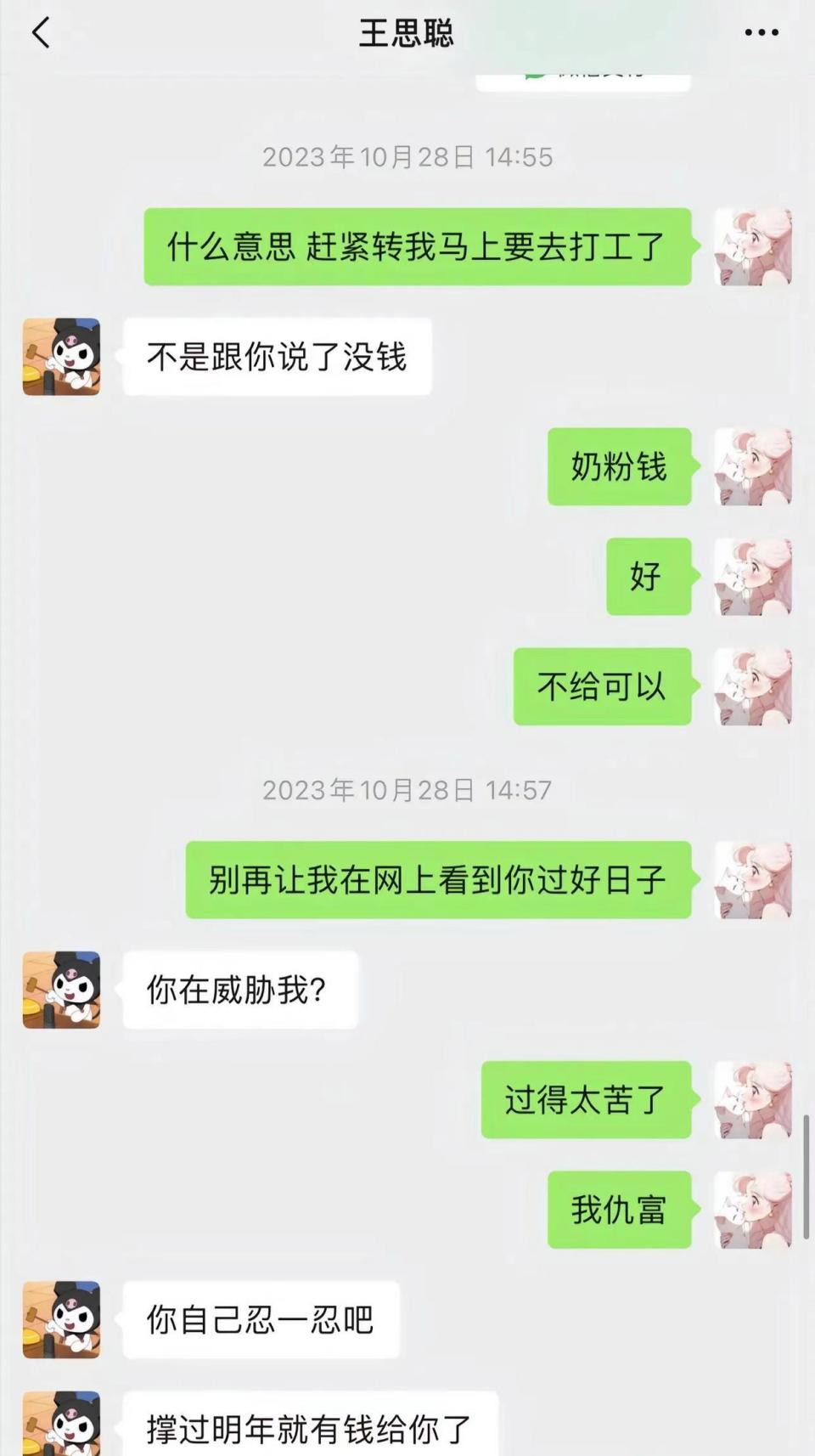Open the three-dot chat options menu
Screen dimensions: 815x1456
(x=762, y=33)
